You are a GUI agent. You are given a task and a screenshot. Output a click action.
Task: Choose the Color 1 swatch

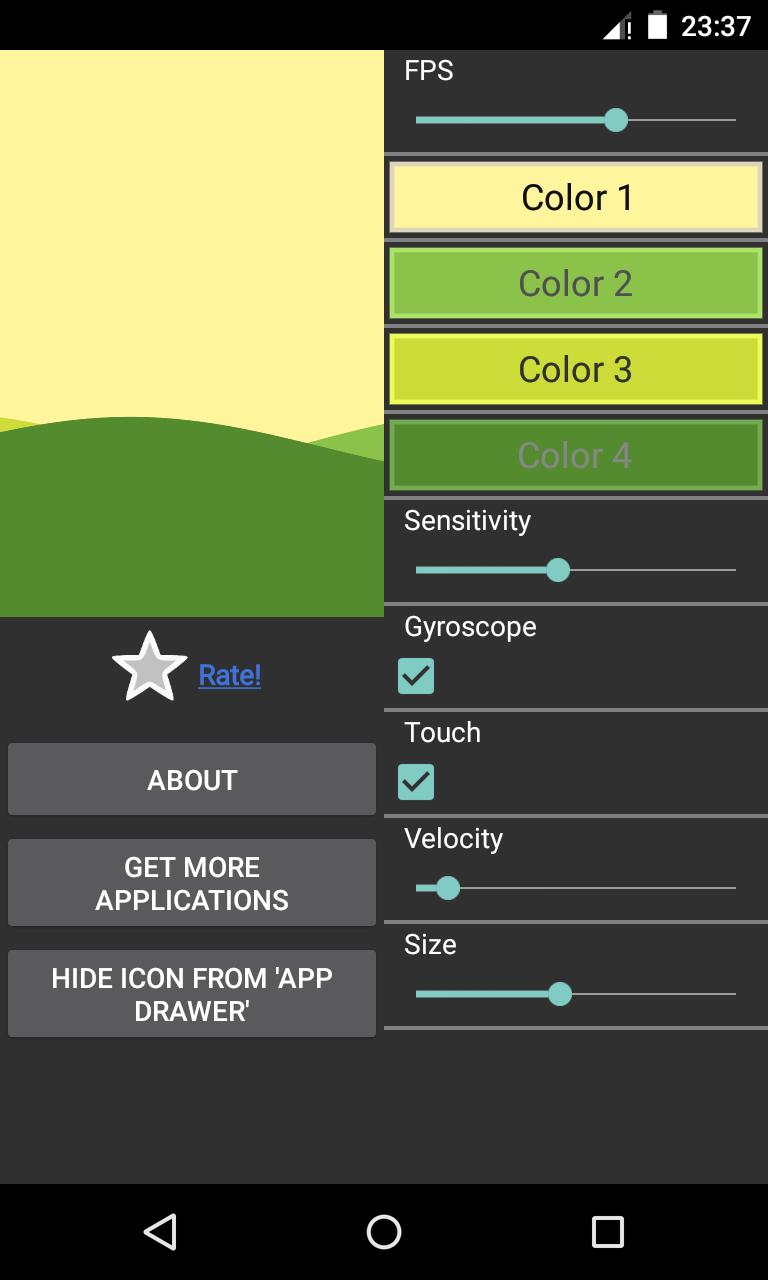click(576, 197)
